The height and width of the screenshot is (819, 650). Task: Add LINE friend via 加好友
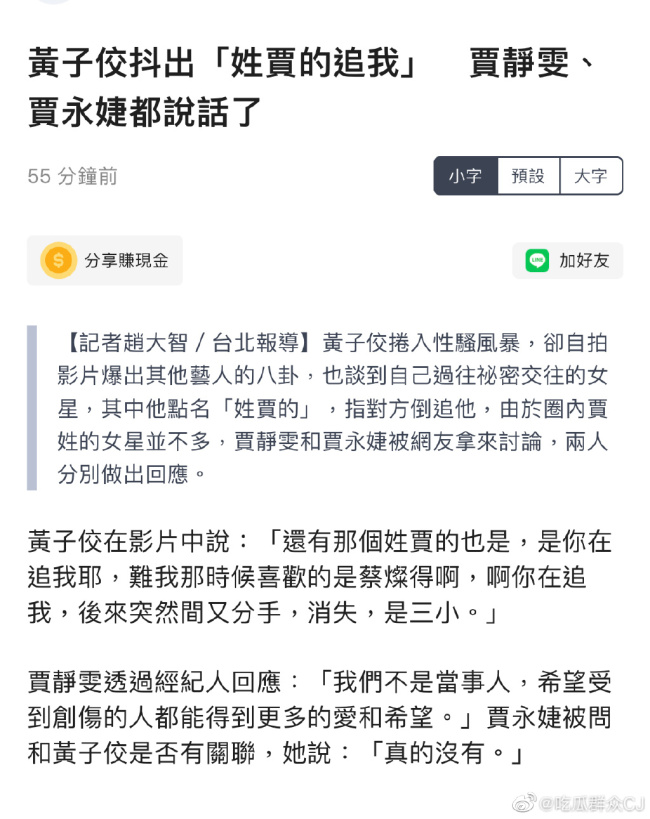coord(568,261)
